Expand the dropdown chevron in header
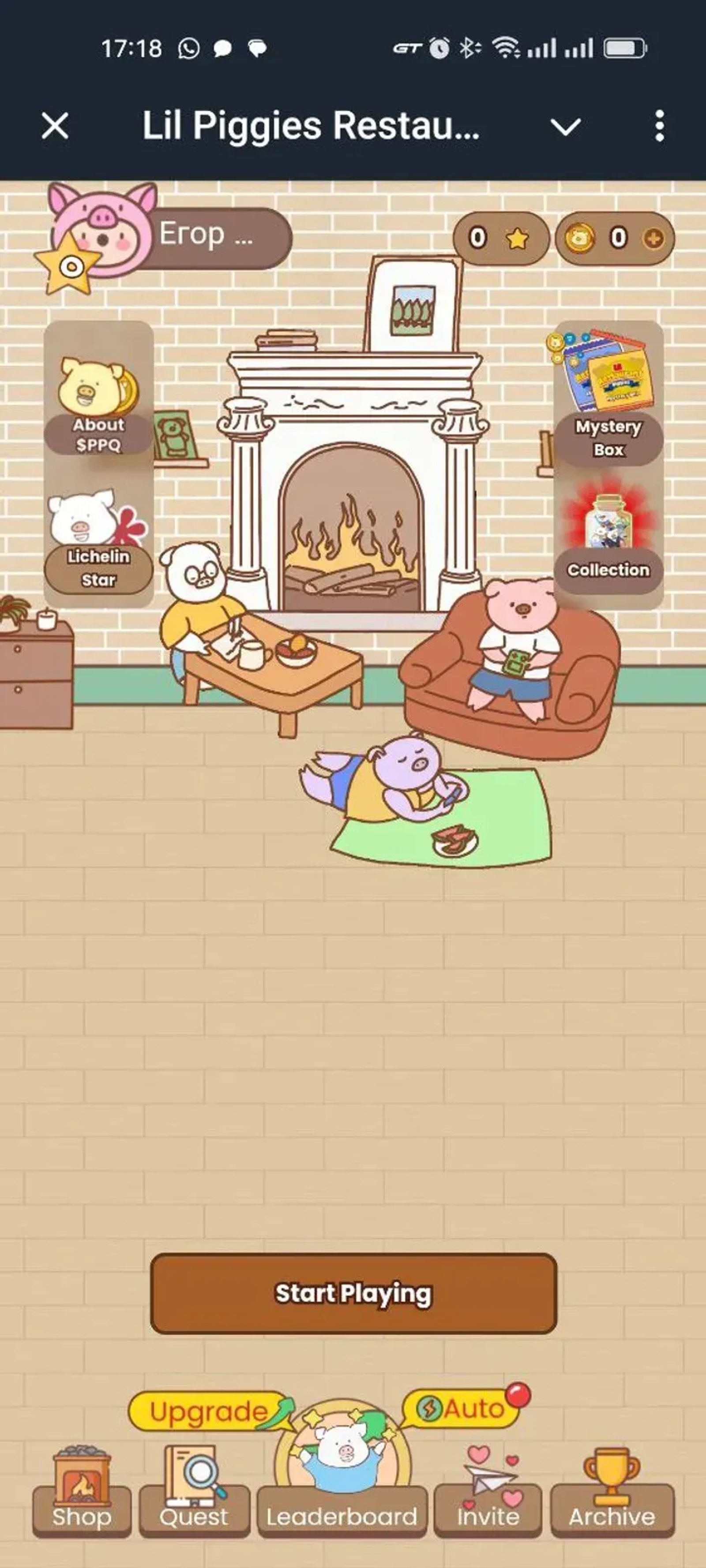Screen dimensions: 706x1568 pos(565,126)
